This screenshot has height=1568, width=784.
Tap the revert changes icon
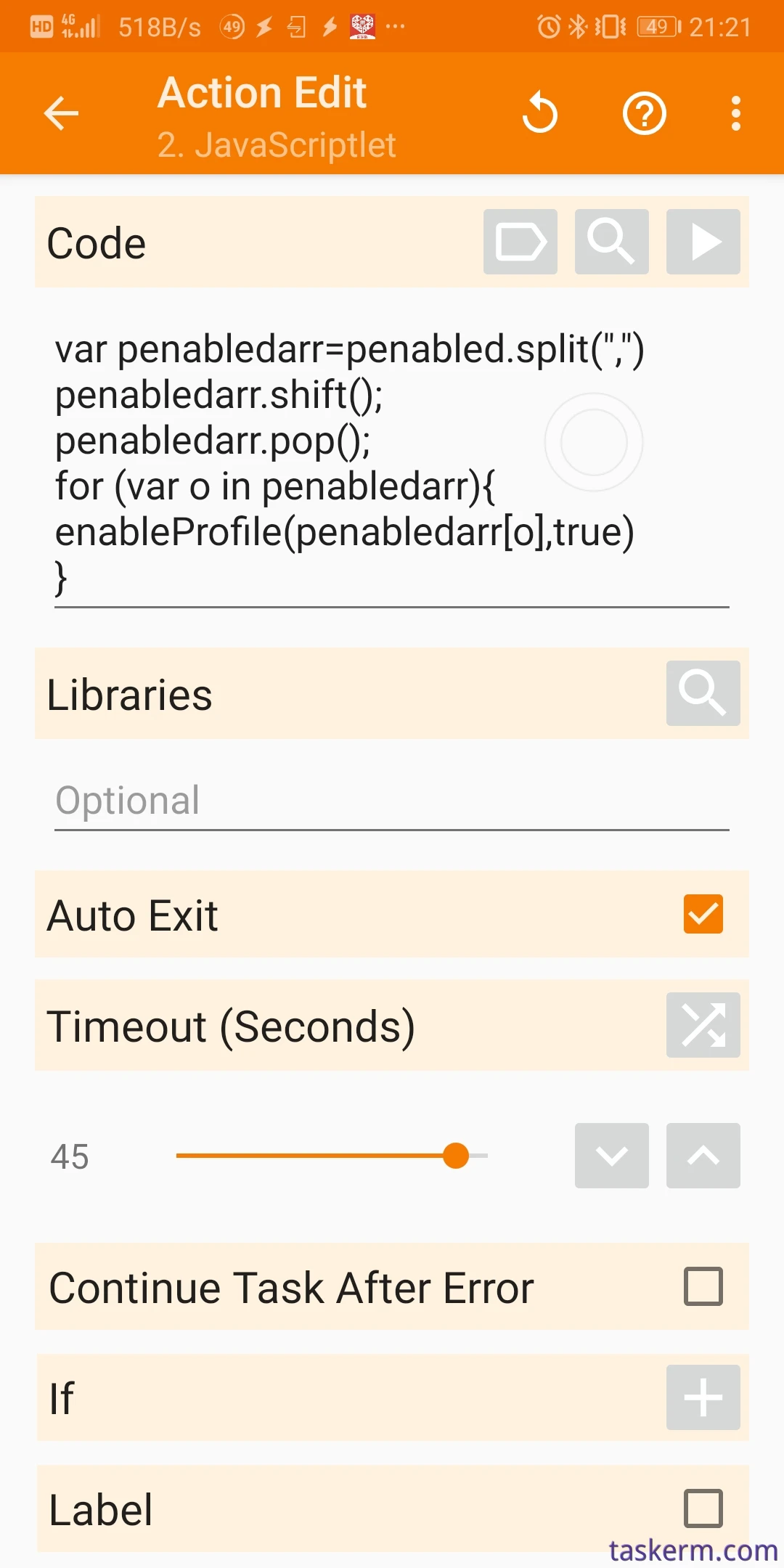pos(540,113)
